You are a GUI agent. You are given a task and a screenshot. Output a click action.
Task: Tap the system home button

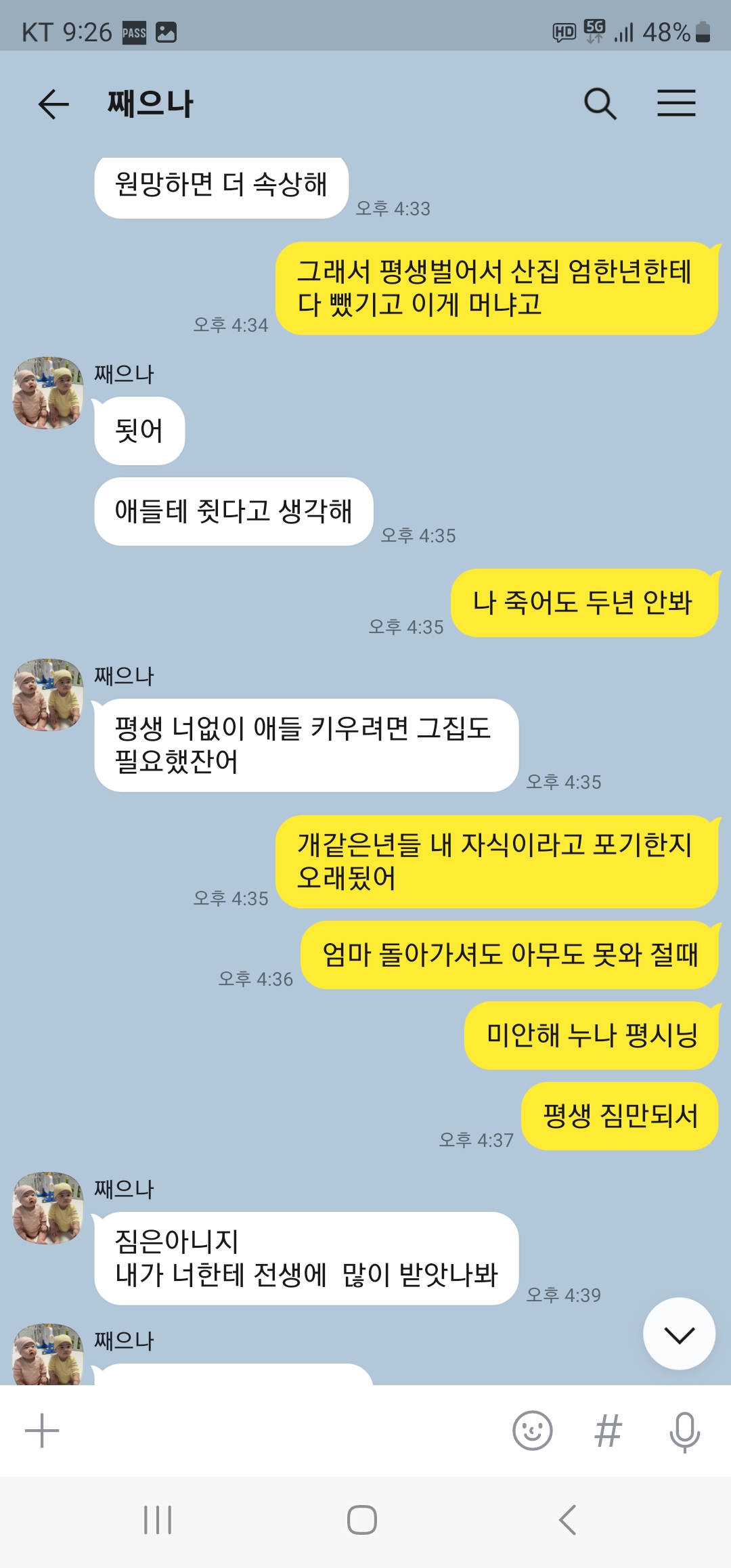(x=362, y=1520)
